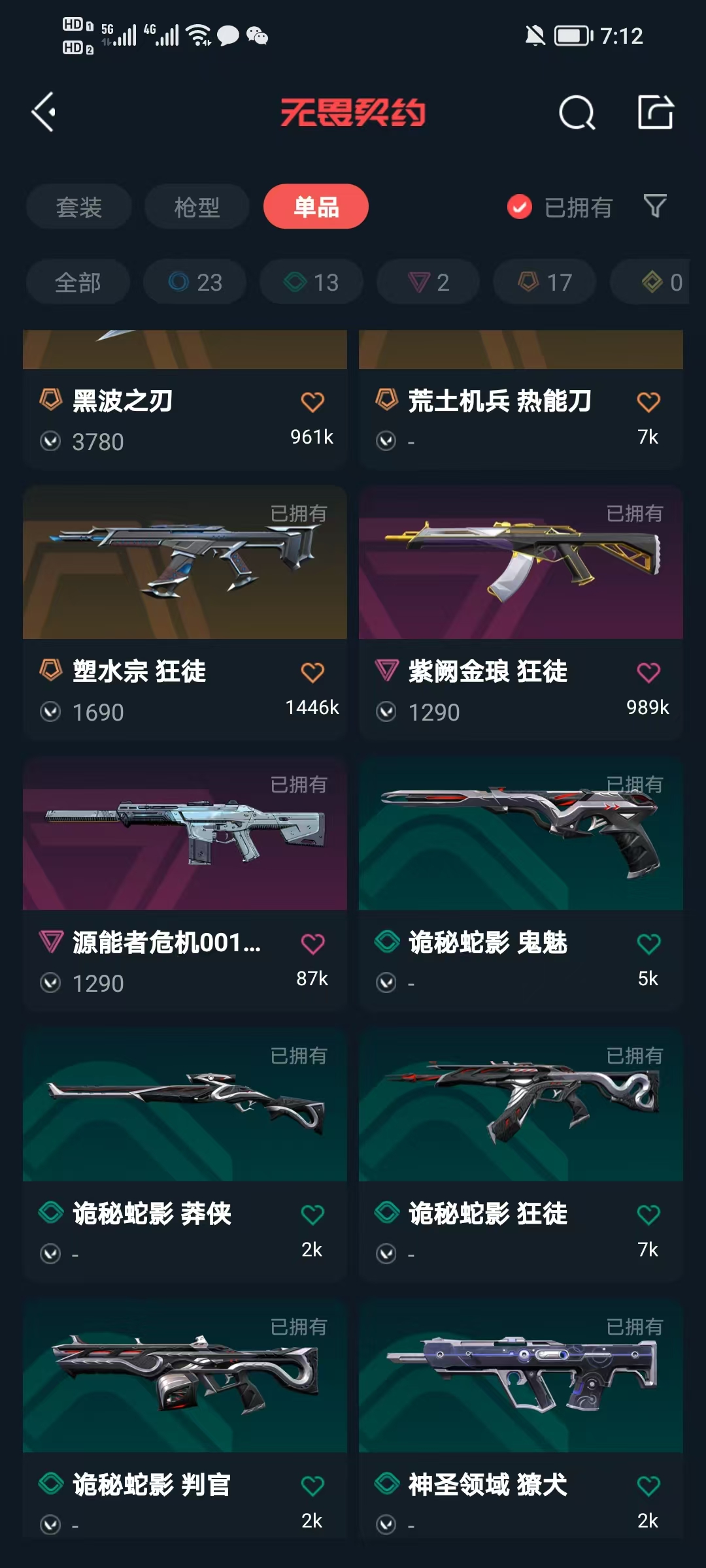Filter by the blue tier chip showing 23
Viewport: 706px width, 1568px height.
195,282
